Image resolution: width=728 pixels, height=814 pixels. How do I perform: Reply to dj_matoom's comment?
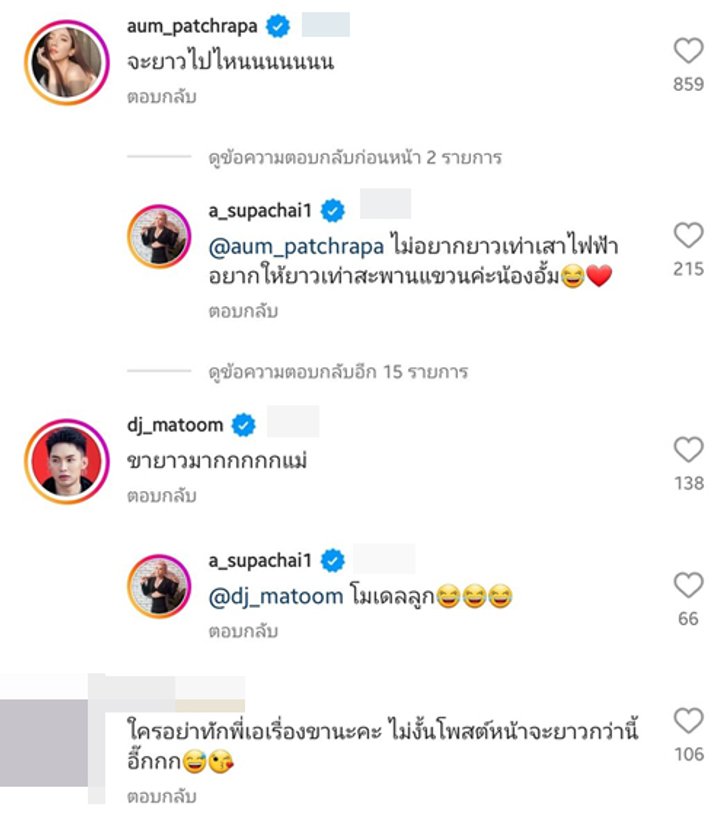point(161,495)
